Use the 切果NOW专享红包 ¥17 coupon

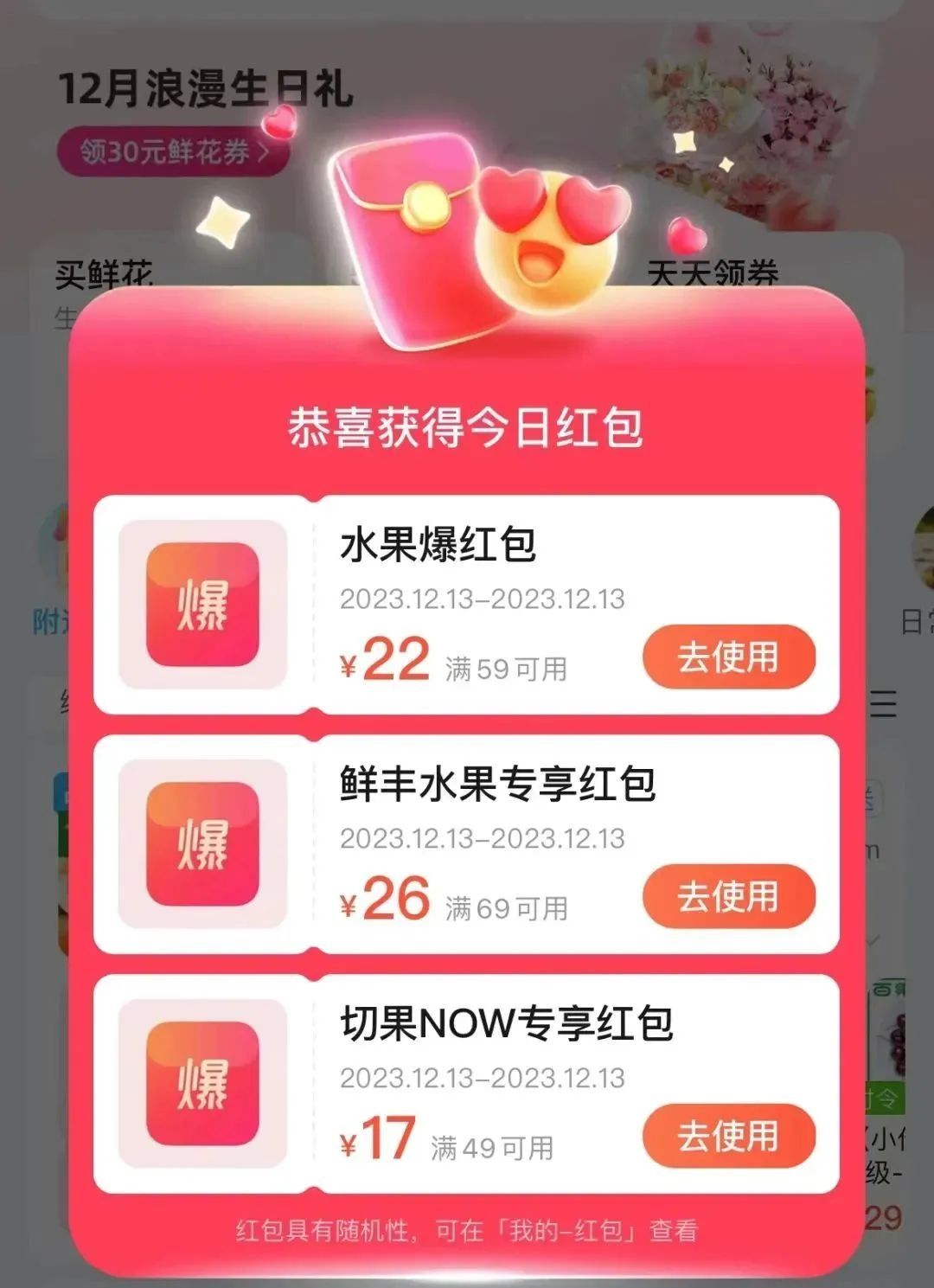click(x=728, y=1136)
